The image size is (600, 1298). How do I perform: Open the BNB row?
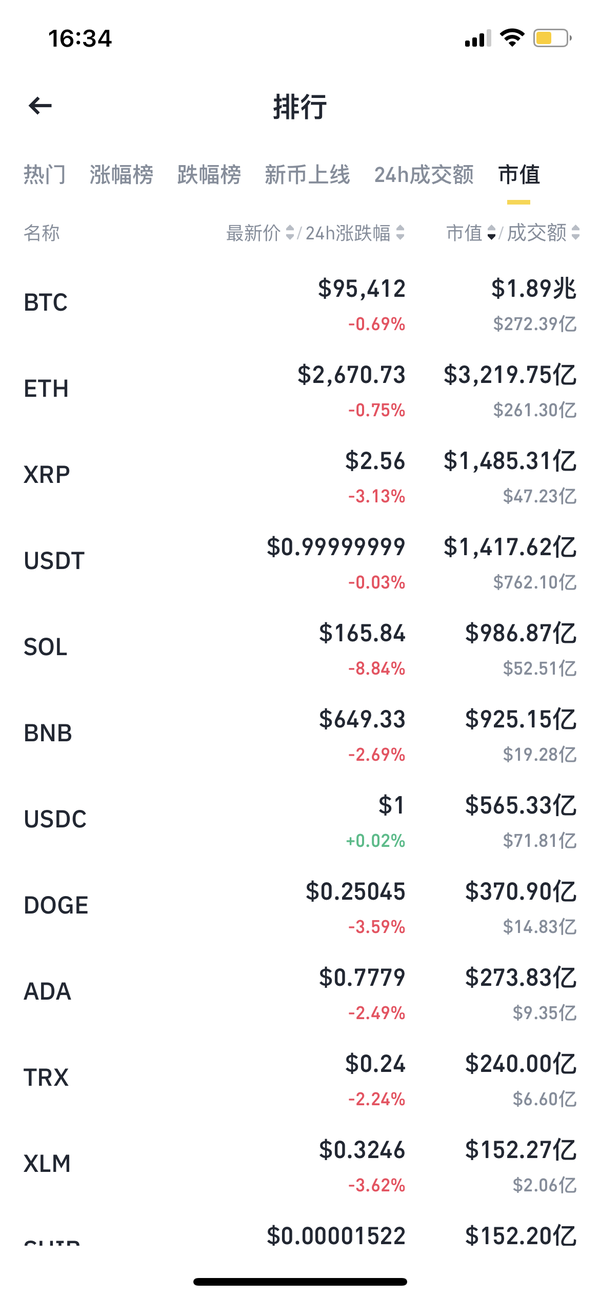300,733
